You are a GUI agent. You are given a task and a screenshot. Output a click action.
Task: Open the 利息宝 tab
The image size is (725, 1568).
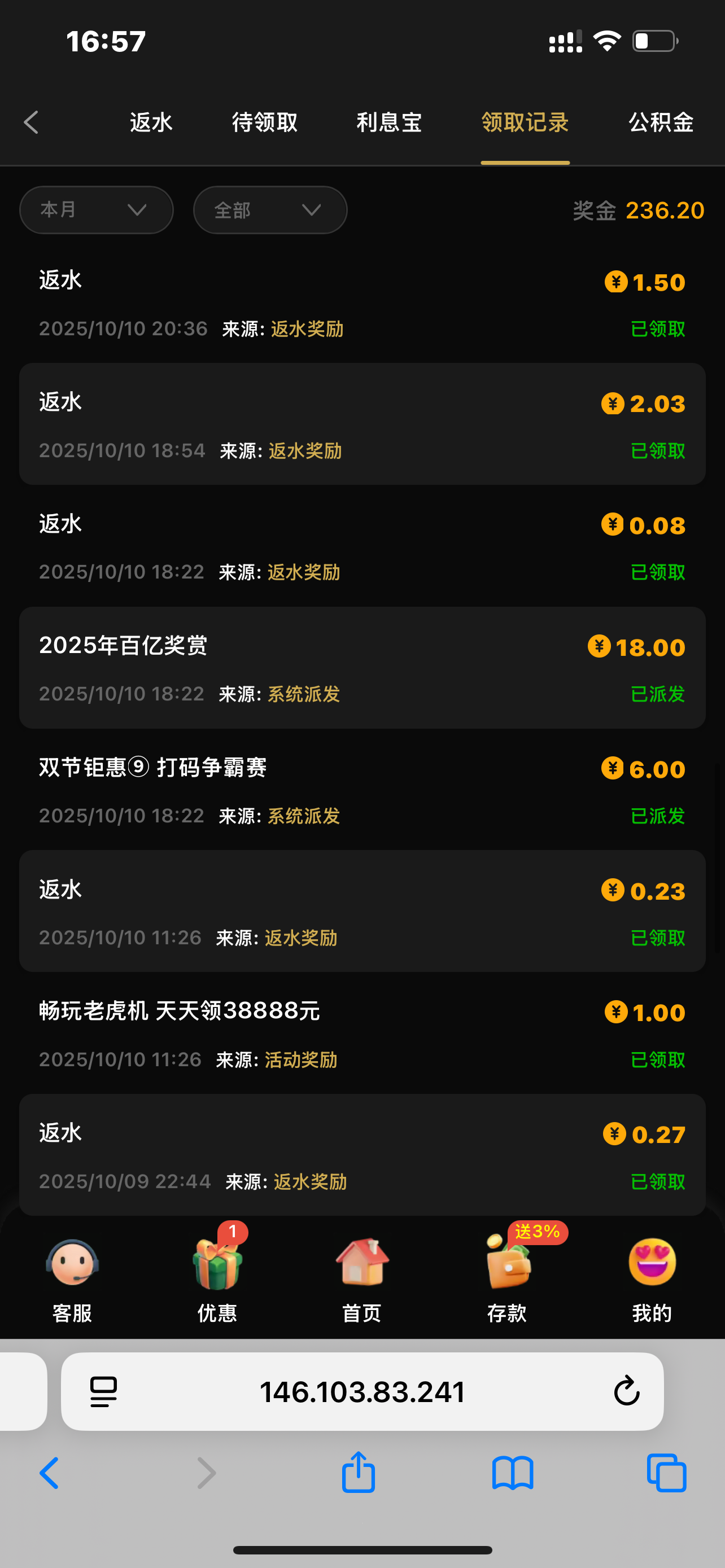pos(389,122)
